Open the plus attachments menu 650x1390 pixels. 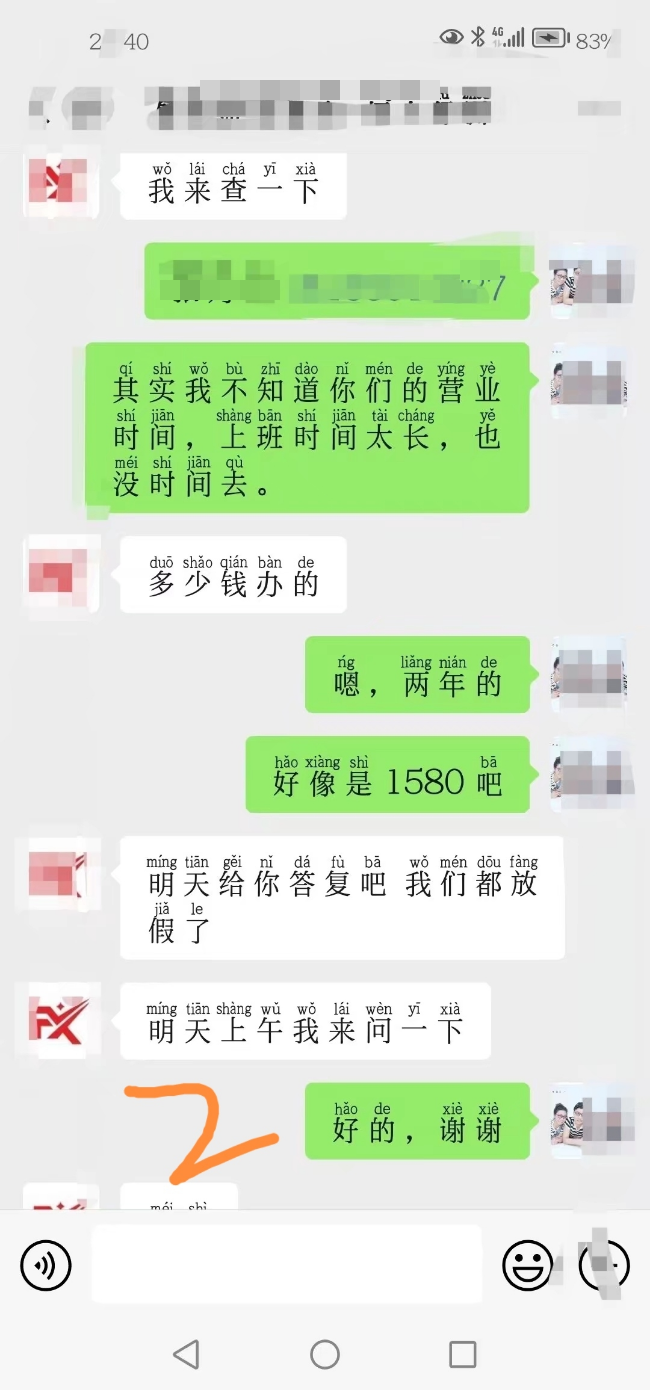tap(604, 1265)
